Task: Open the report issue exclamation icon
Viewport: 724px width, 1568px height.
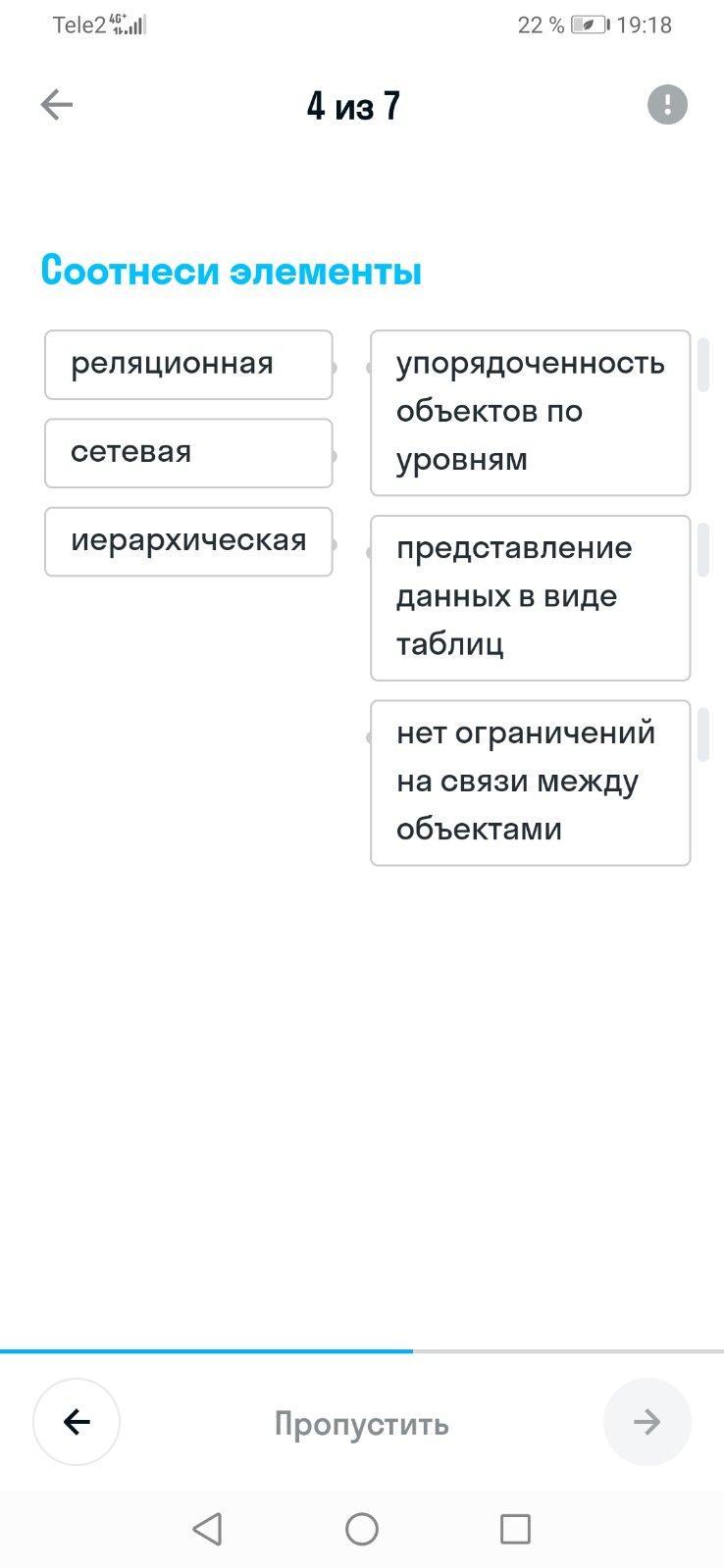Action: [x=667, y=105]
